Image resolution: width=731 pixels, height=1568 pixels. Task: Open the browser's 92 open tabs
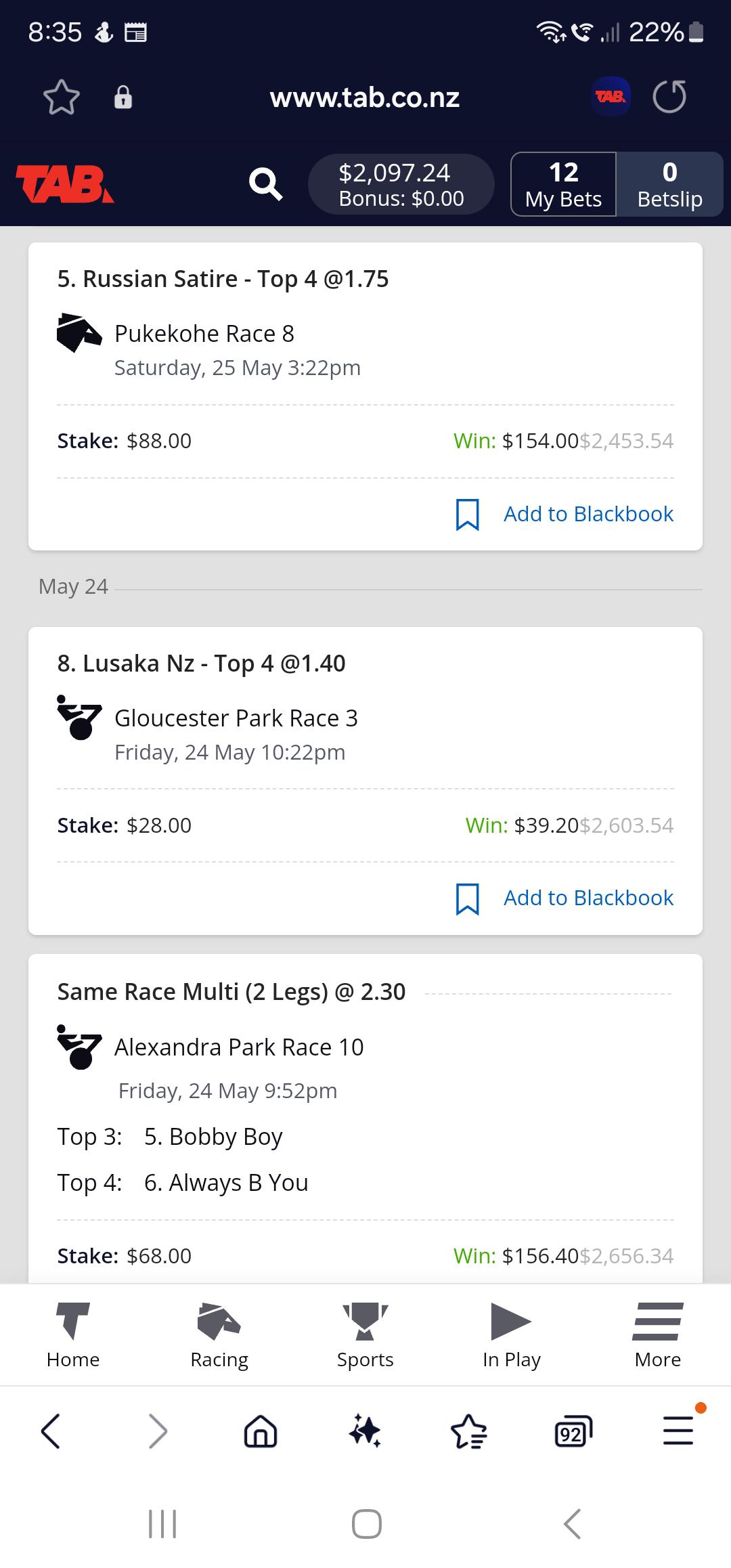pyautogui.click(x=573, y=1431)
